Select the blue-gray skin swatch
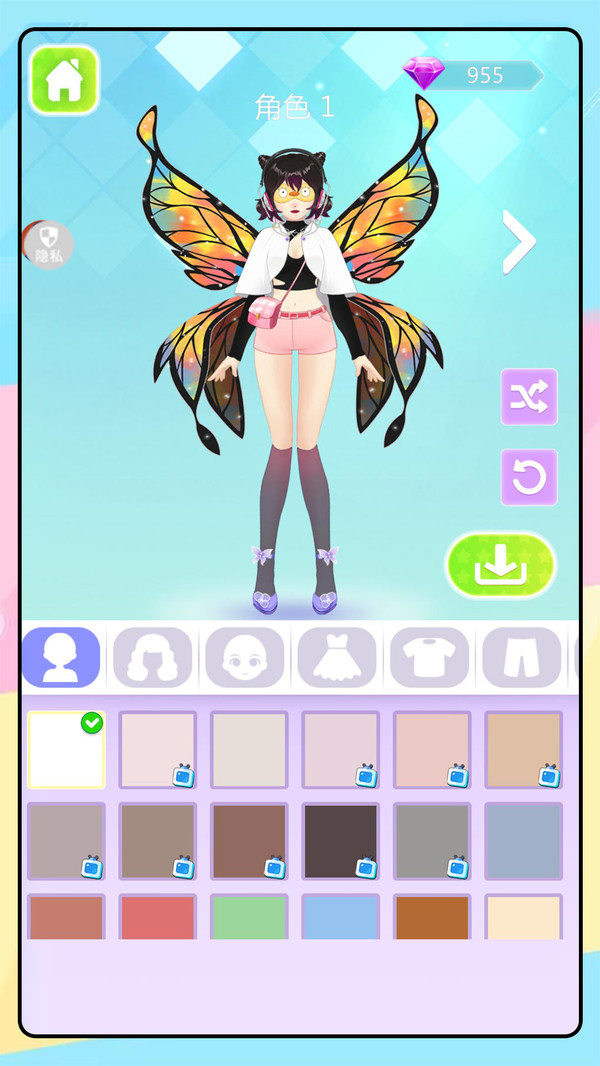This screenshot has height=1066, width=600. (x=524, y=841)
